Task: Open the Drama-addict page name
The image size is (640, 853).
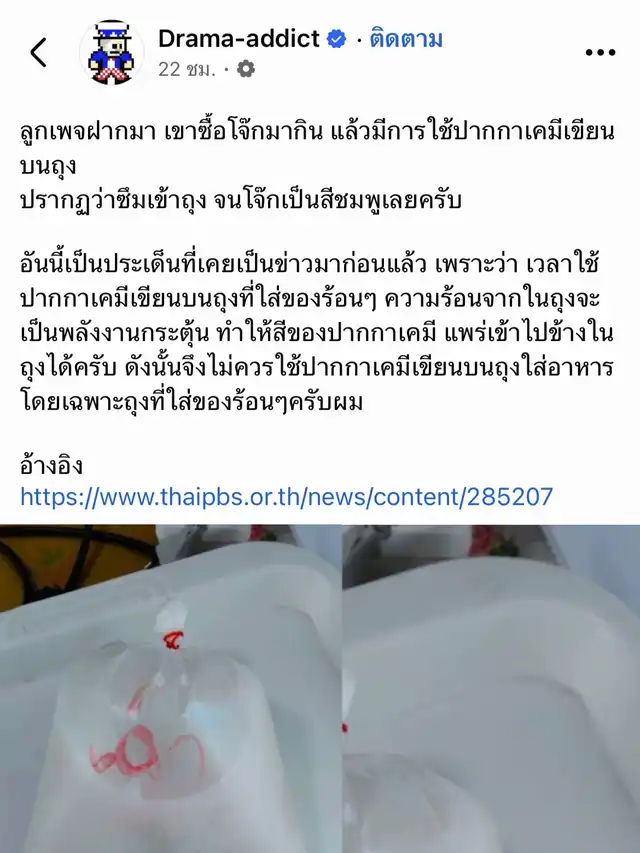Action: 238,39
